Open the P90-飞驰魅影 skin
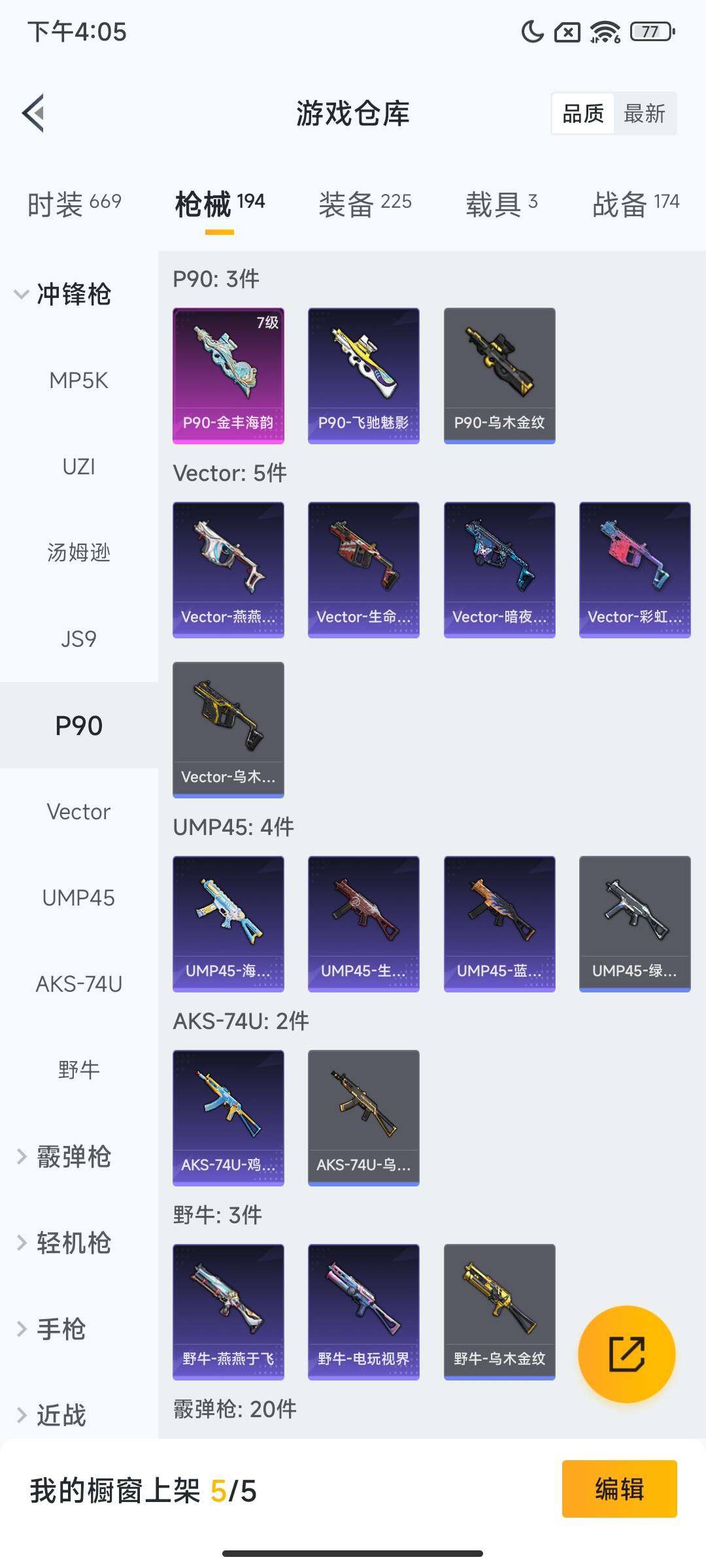This screenshot has width=706, height=1568. tap(363, 376)
